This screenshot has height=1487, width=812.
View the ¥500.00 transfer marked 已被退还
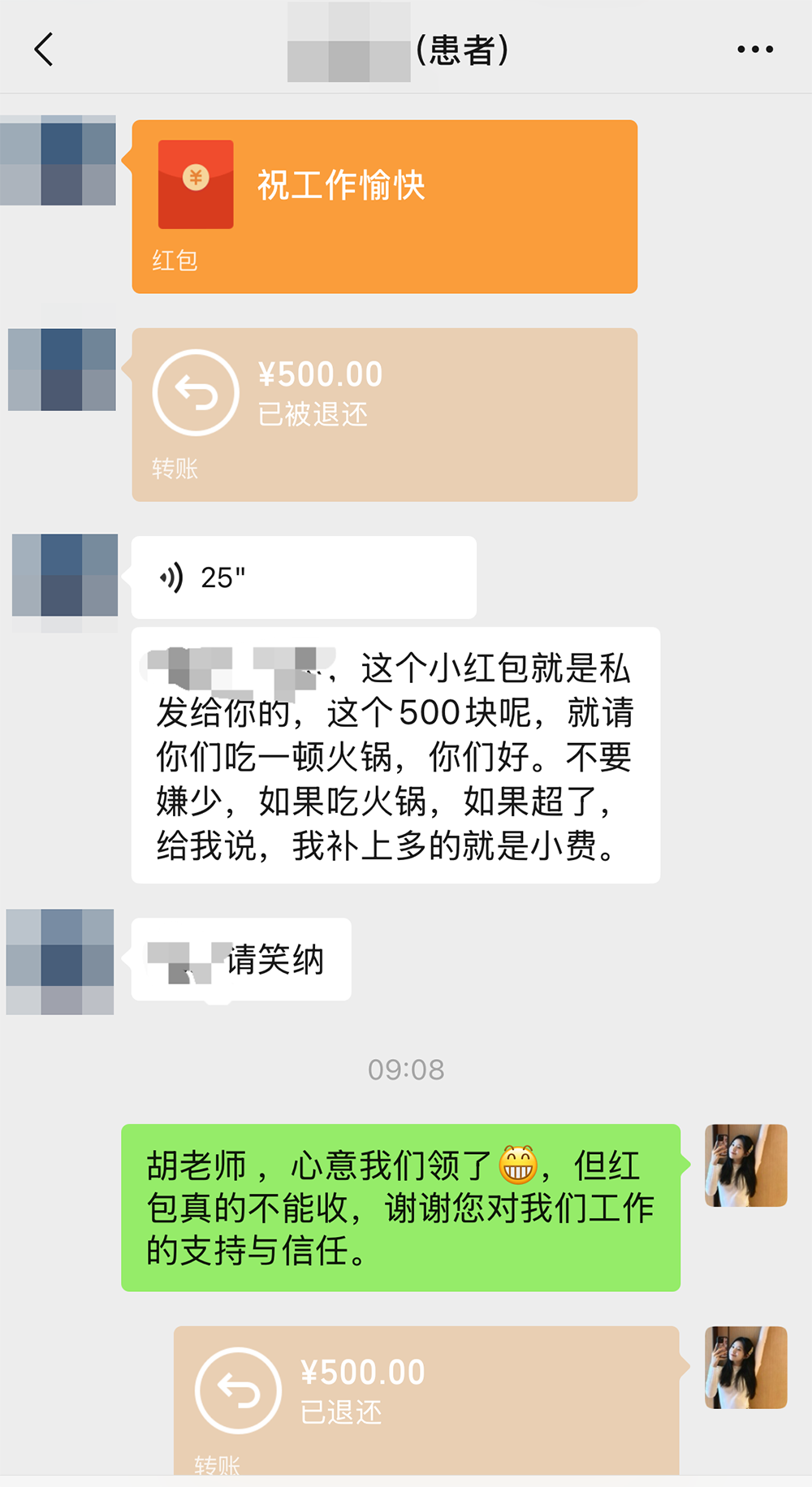(384, 414)
